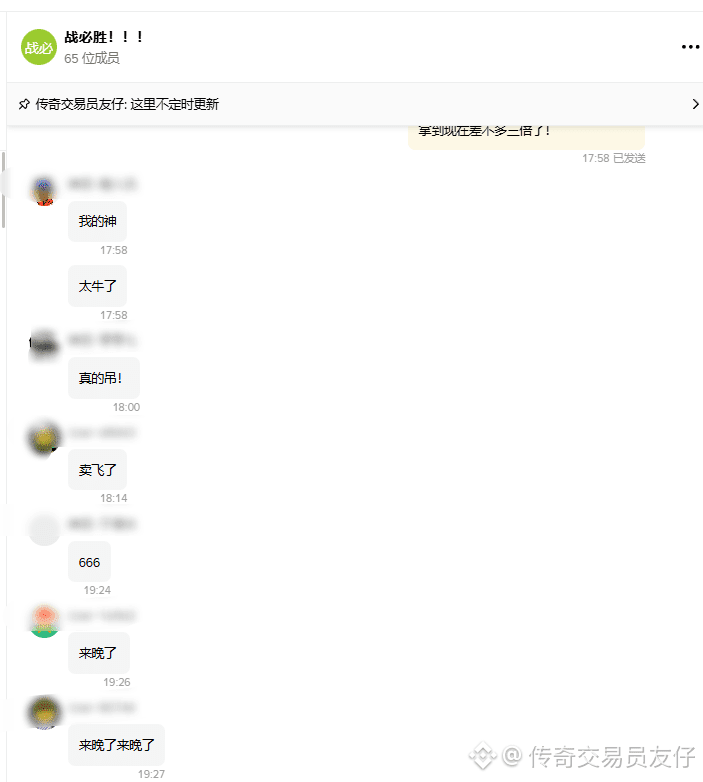Tap avatar of the member who sent 卖飞了
Viewport: 703px width, 782px height.
pyautogui.click(x=44, y=437)
